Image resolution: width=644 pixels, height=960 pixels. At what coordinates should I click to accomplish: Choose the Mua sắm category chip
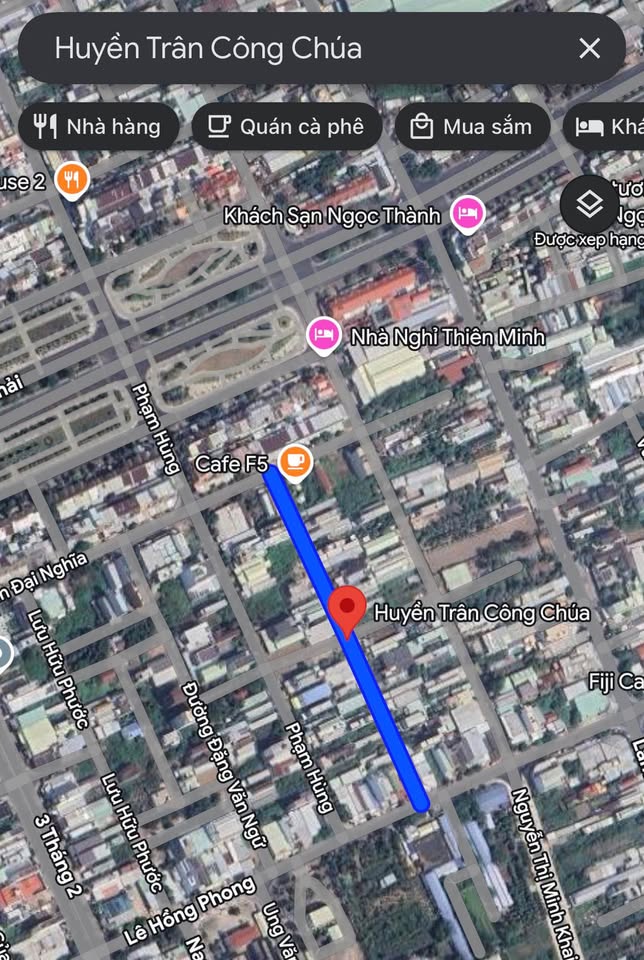(472, 126)
